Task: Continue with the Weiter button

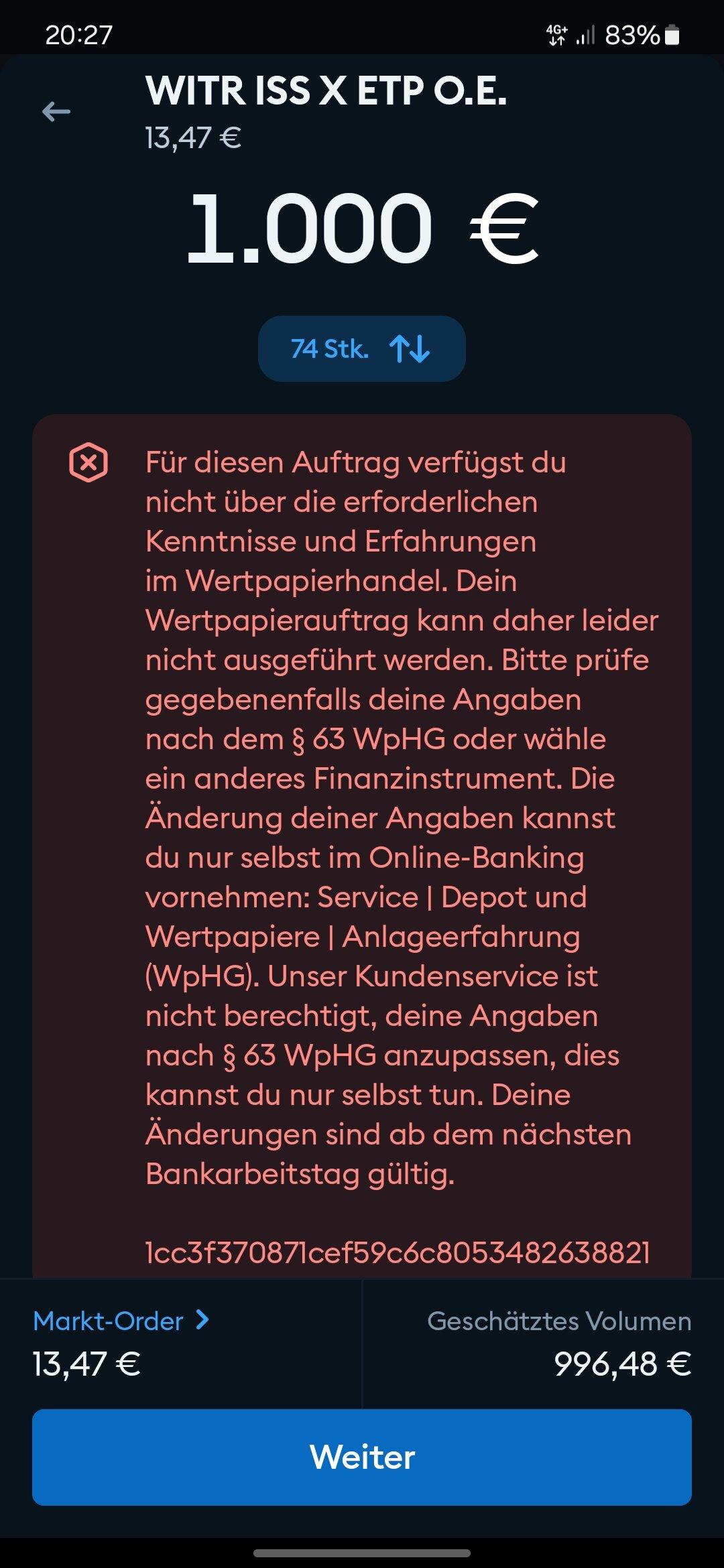Action: click(x=361, y=1457)
